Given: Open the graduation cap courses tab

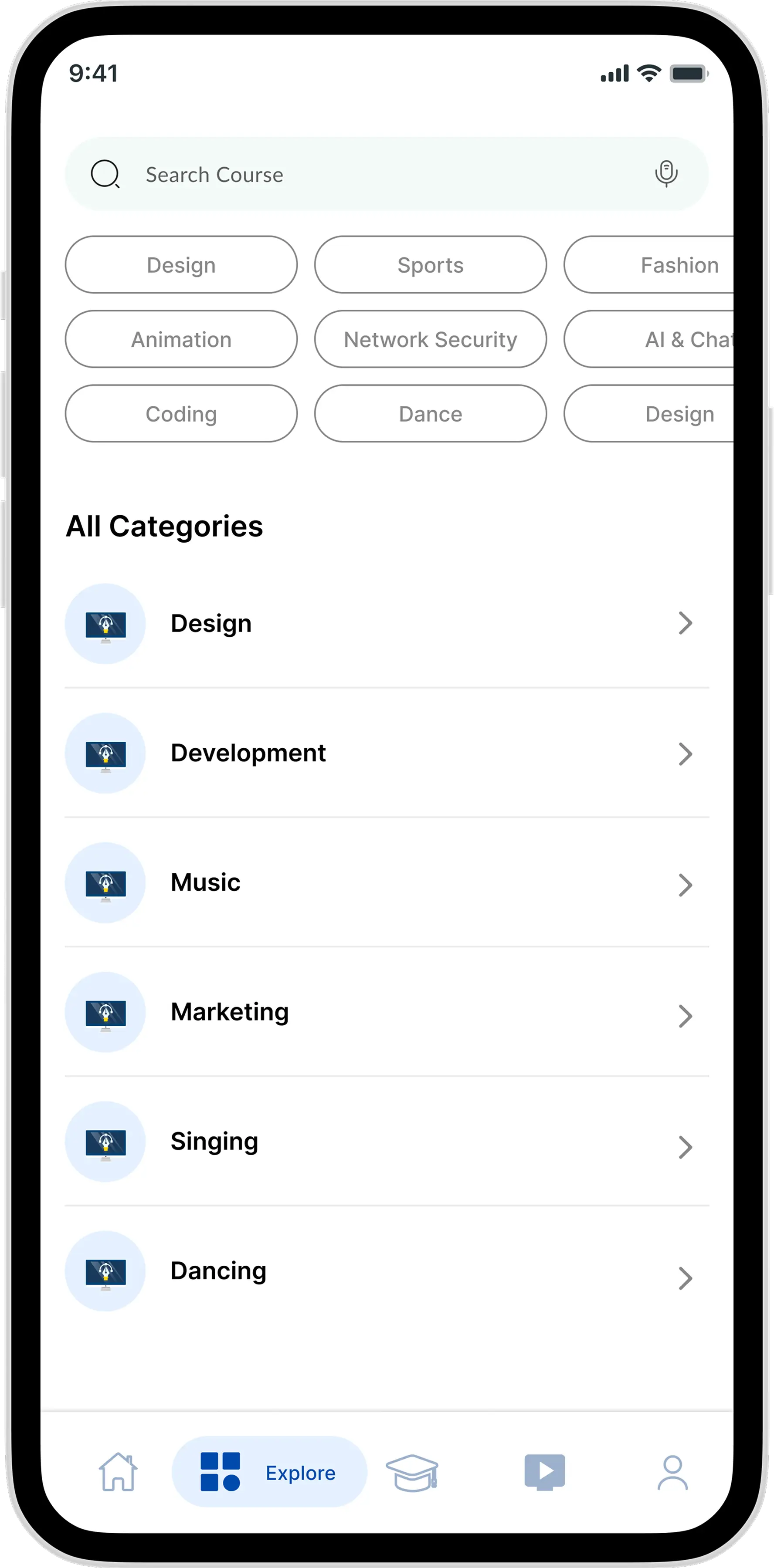Looking at the screenshot, I should tap(412, 1473).
